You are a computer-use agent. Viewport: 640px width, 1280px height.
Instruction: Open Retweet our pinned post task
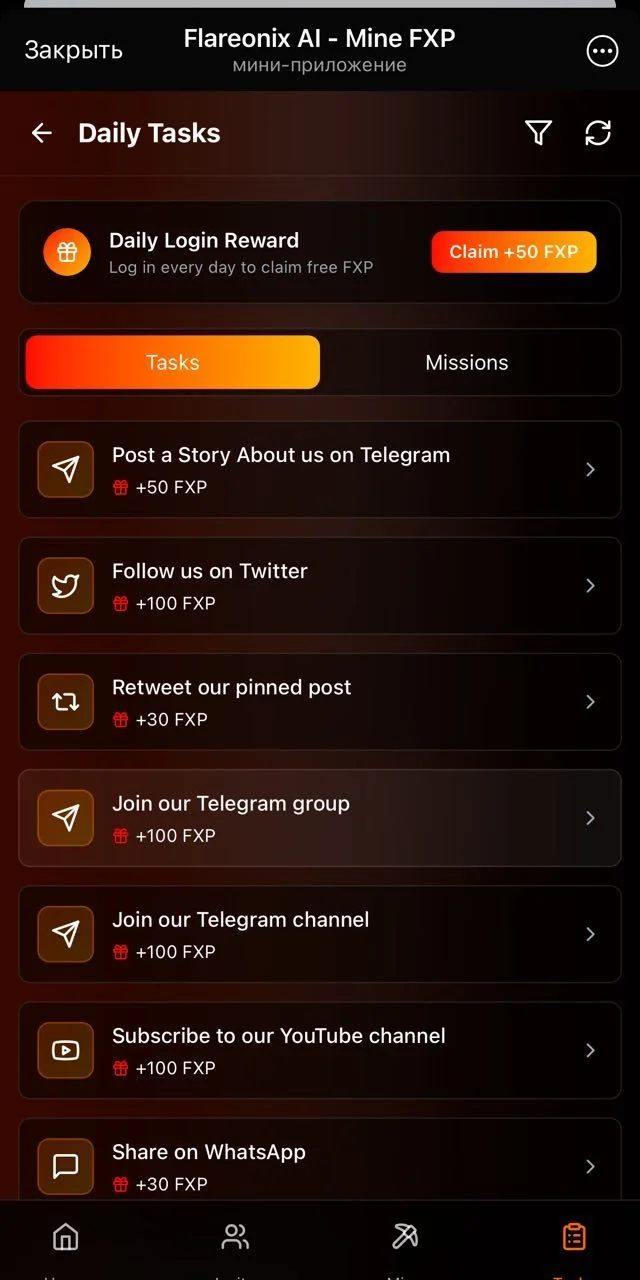pos(320,701)
